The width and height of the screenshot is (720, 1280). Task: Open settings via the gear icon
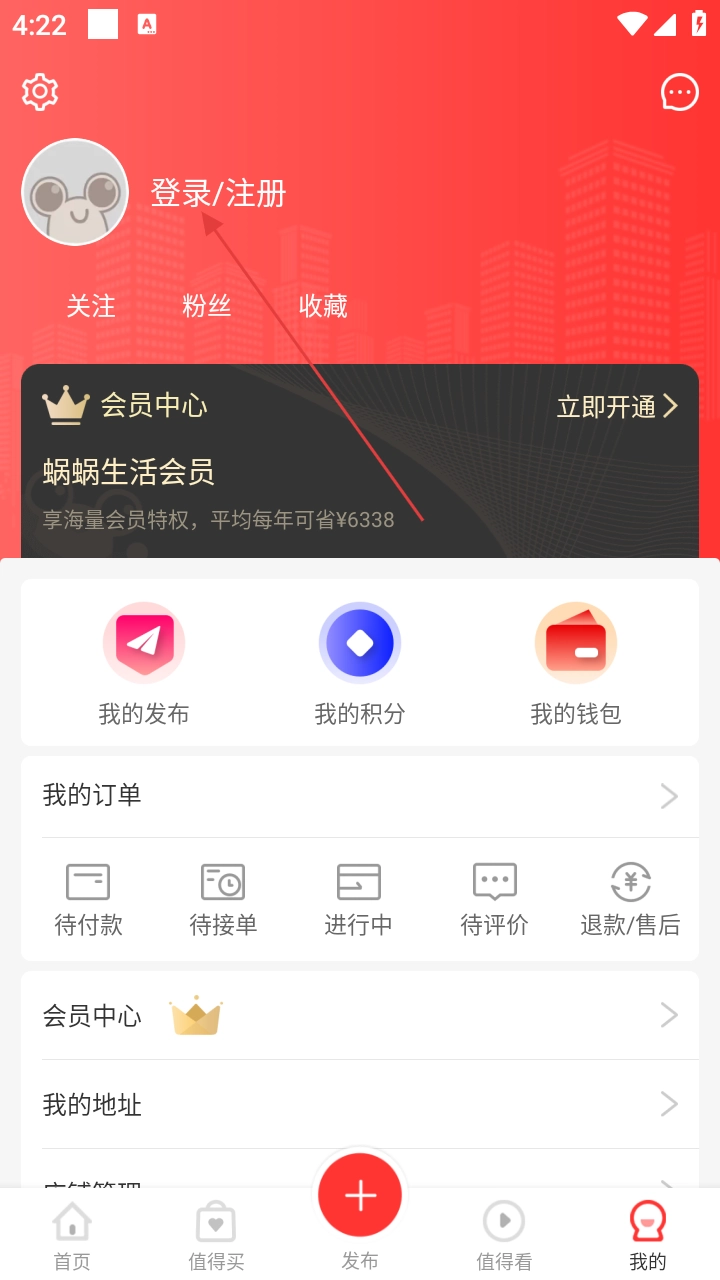[x=40, y=92]
